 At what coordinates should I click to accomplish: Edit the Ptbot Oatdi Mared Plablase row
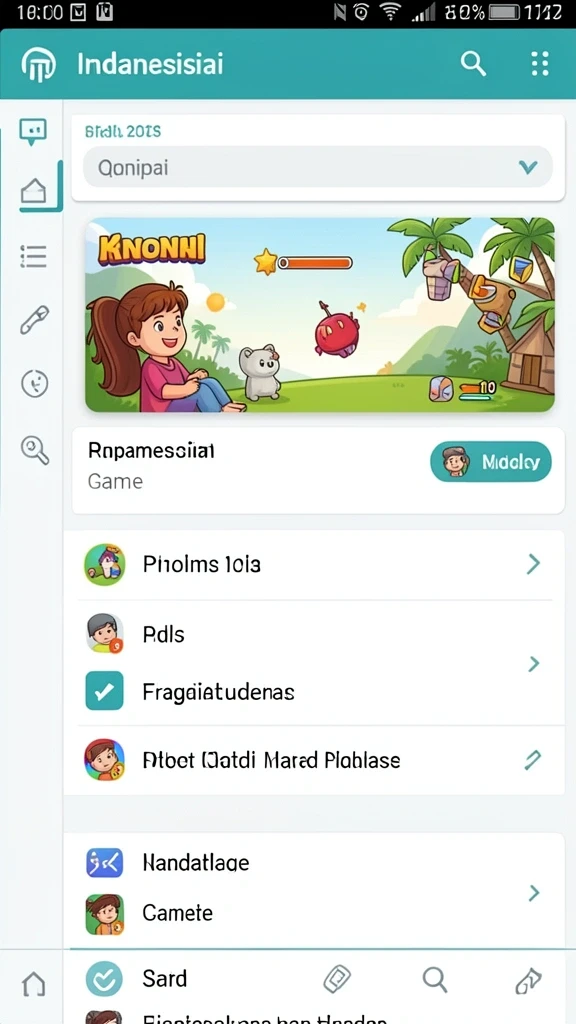[533, 760]
